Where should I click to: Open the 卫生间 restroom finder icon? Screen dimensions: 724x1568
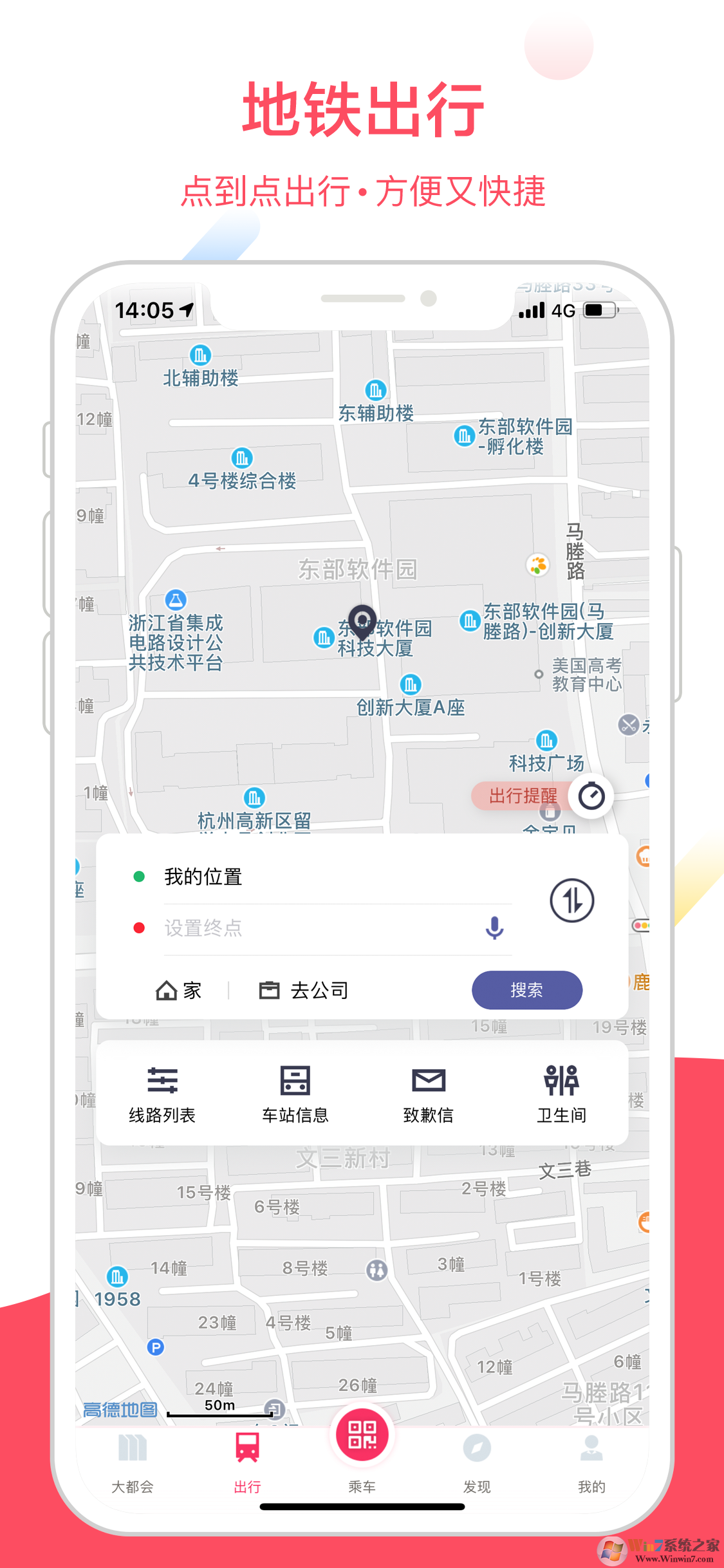[560, 1081]
